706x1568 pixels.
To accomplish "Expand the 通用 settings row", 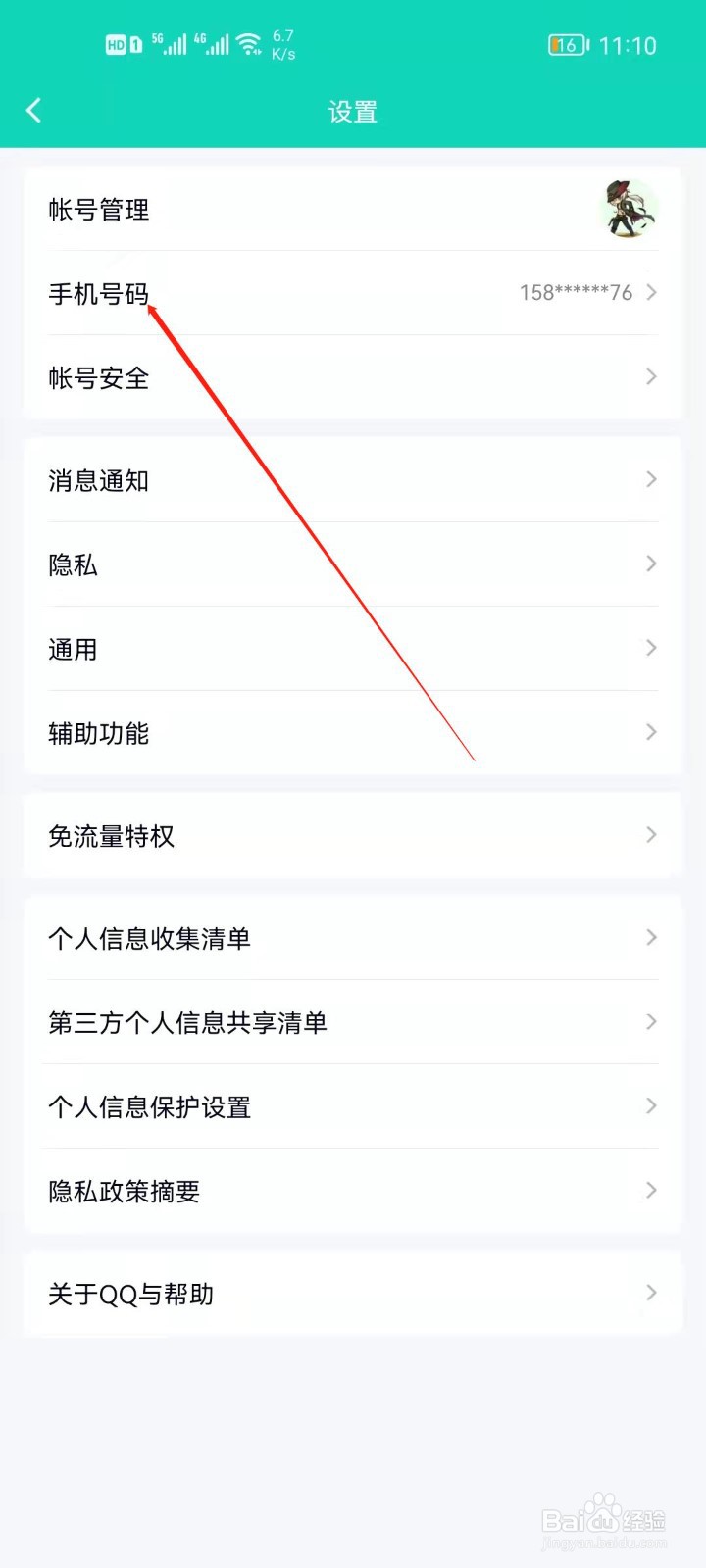I will coord(353,648).
